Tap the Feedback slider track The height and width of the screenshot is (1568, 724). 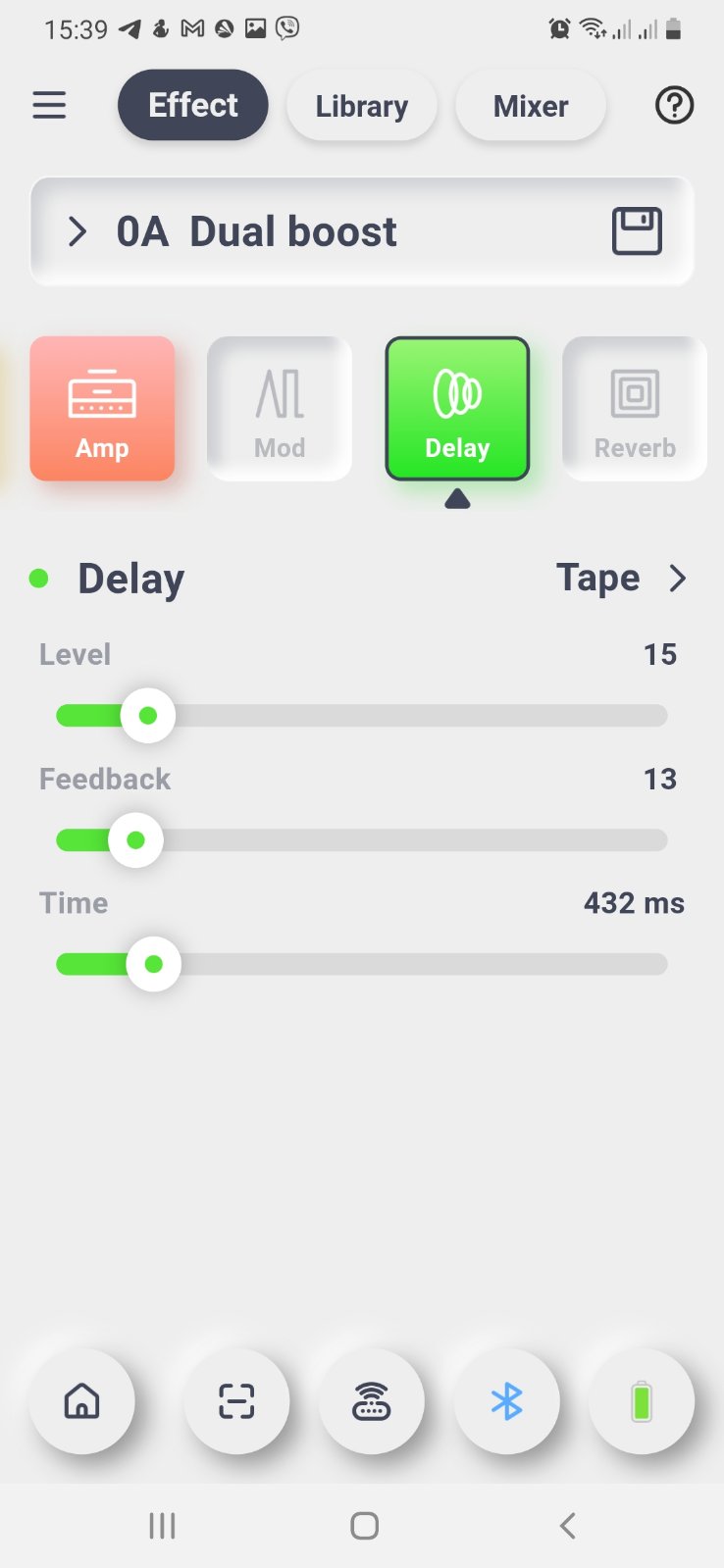pos(412,840)
